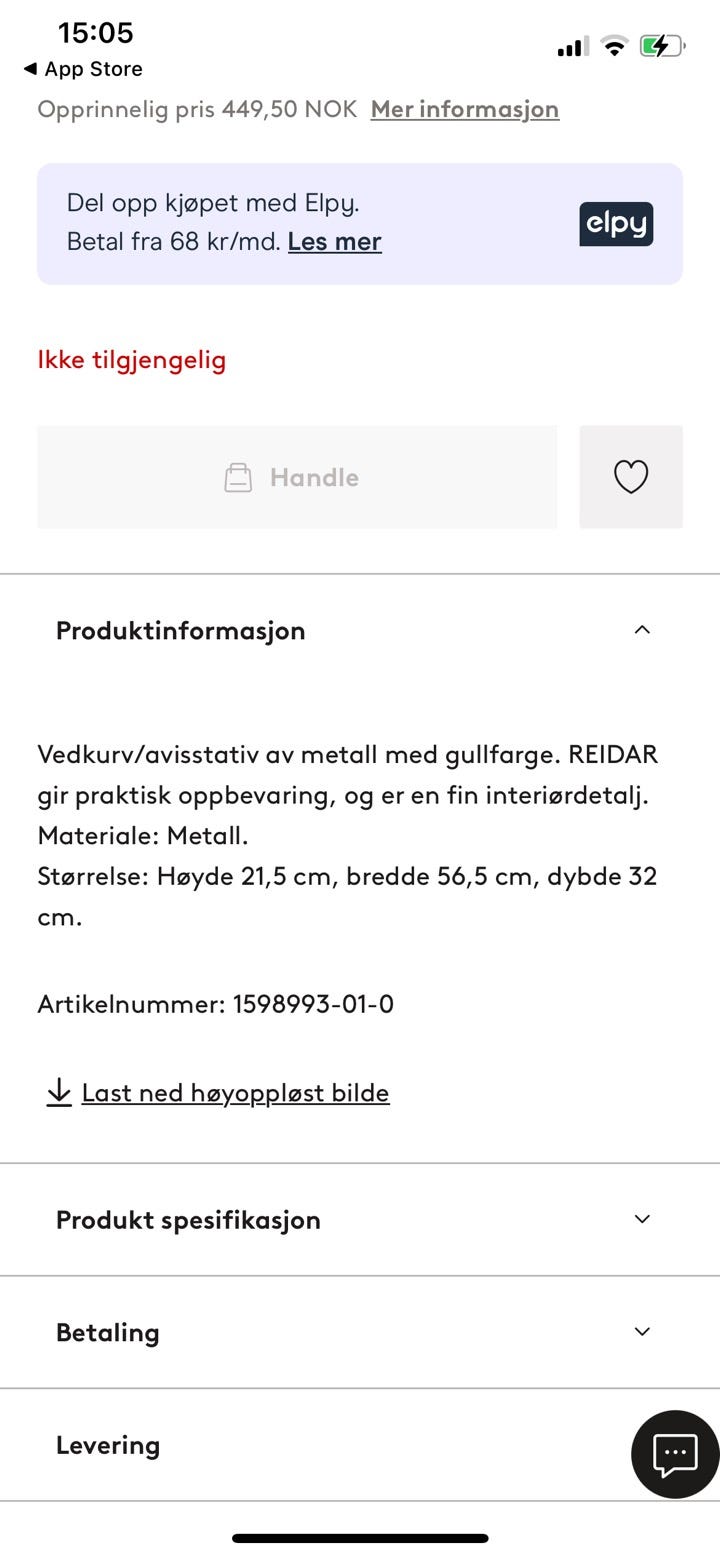Click the heart icon to favorite product
The image size is (720, 1558).
[x=630, y=477]
